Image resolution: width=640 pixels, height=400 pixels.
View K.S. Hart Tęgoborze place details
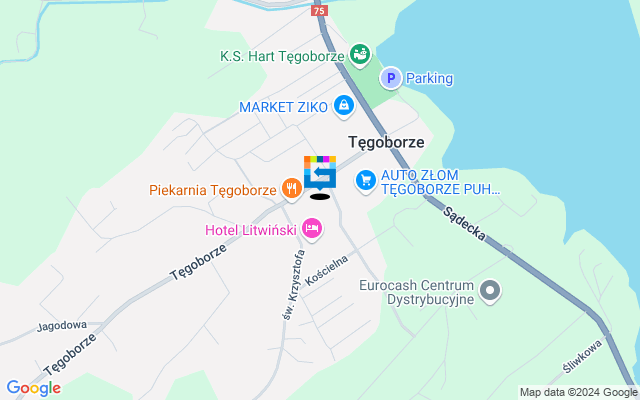pos(360,55)
